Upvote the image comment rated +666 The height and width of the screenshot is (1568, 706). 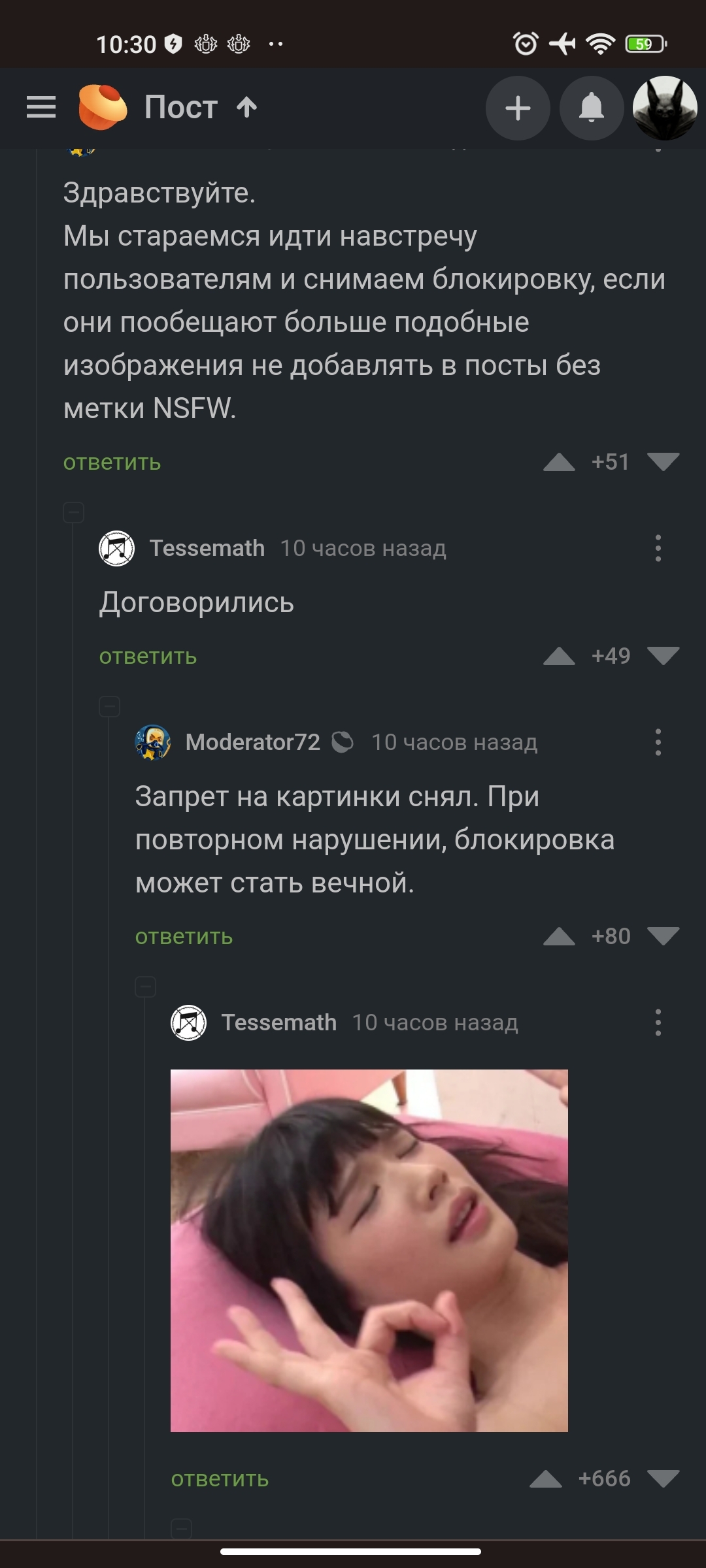coord(546,1478)
